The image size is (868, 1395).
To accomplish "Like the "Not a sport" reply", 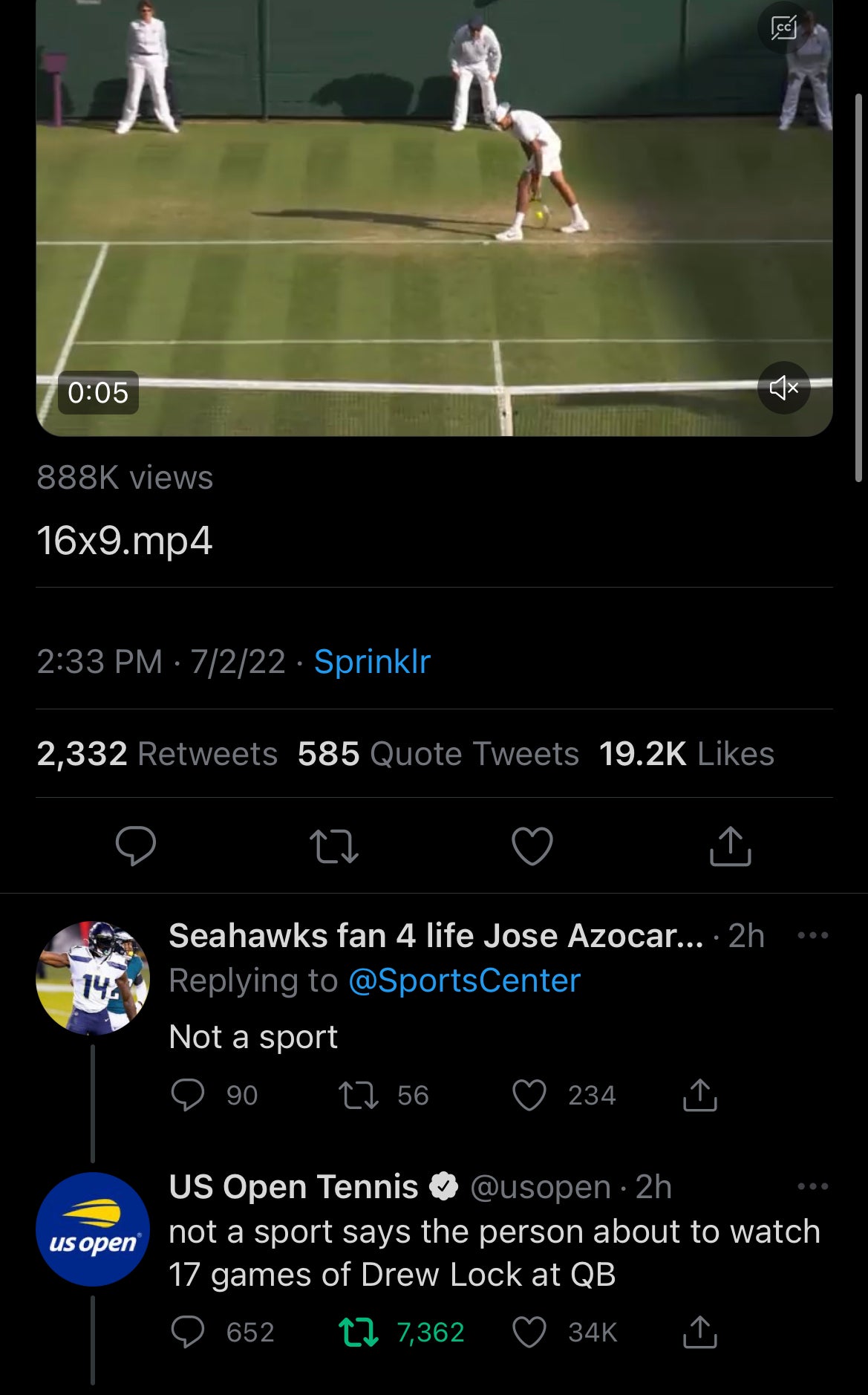I will click(529, 1096).
